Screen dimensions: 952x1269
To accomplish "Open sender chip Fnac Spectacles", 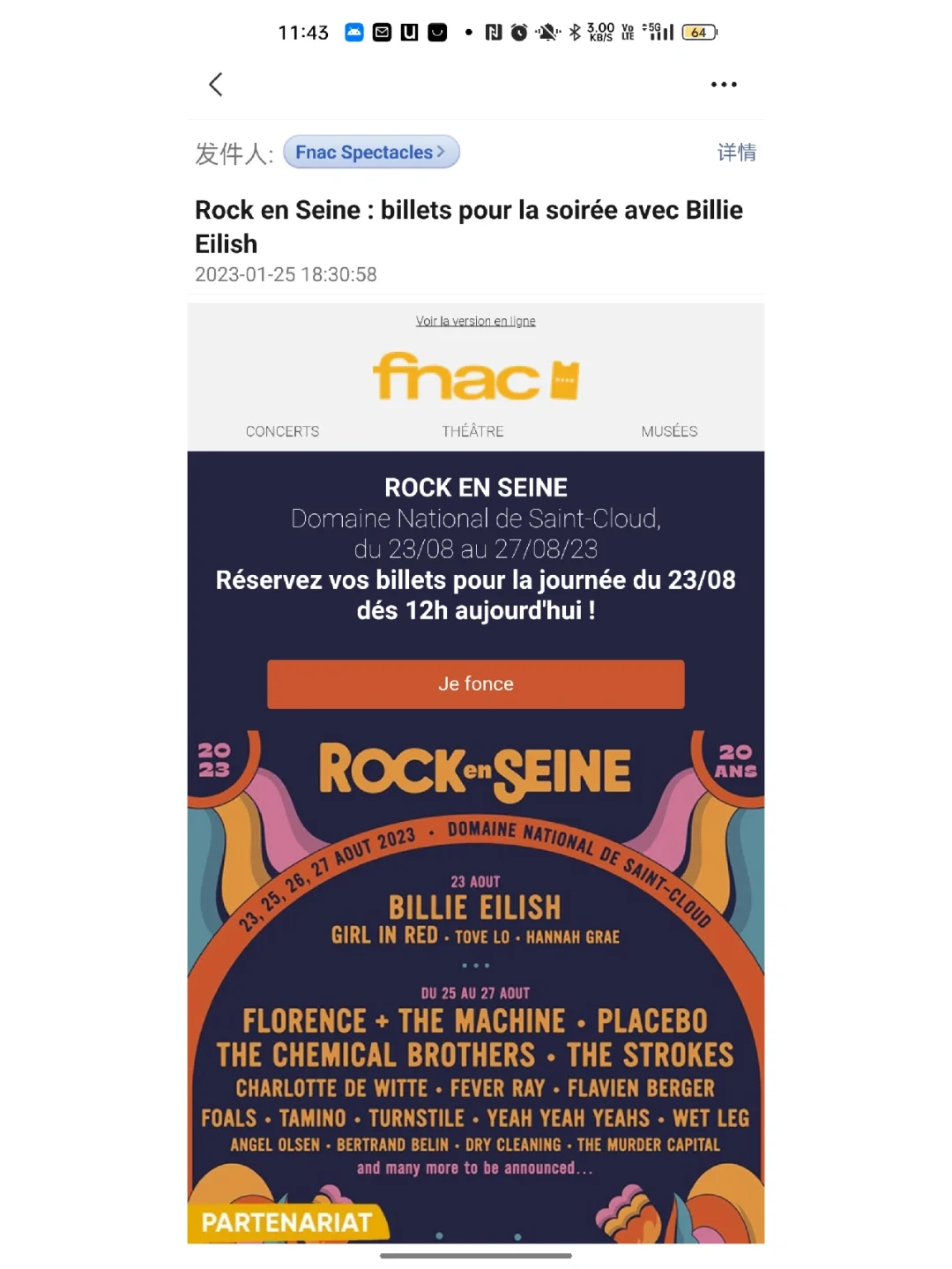I will 371,153.
